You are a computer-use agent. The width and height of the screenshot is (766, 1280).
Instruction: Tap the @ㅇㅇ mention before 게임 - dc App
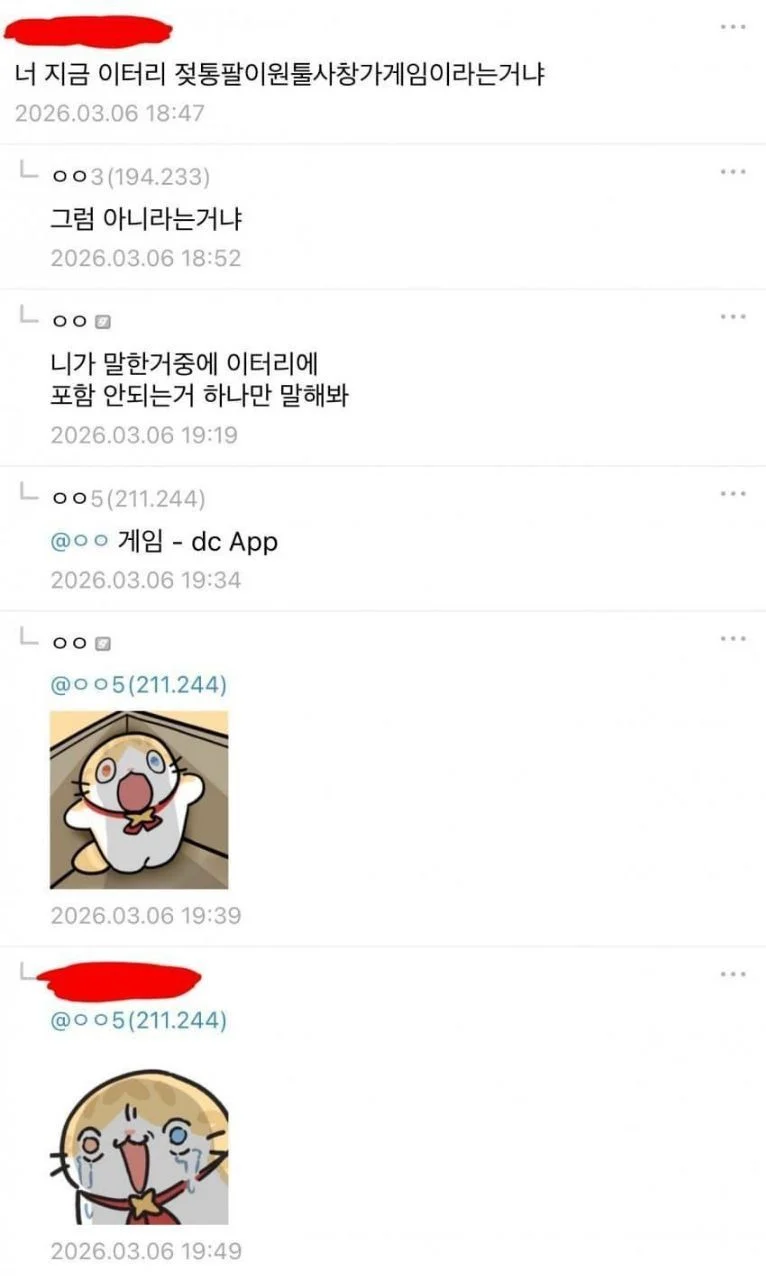pyautogui.click(x=79, y=543)
